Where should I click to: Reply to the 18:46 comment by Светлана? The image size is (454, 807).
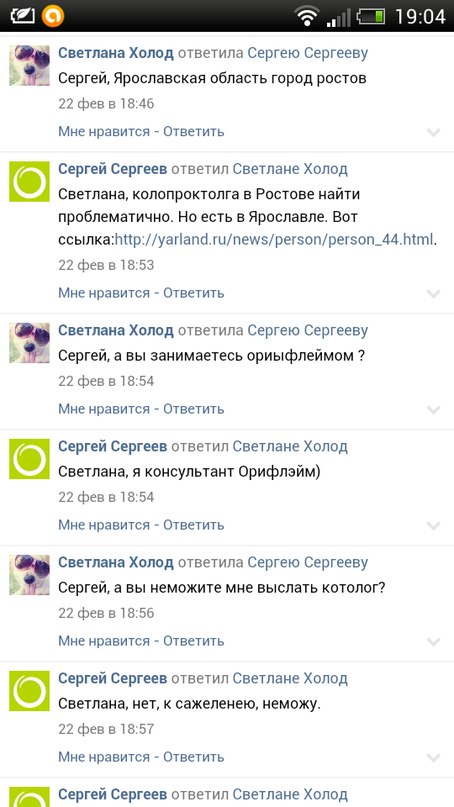(x=194, y=131)
